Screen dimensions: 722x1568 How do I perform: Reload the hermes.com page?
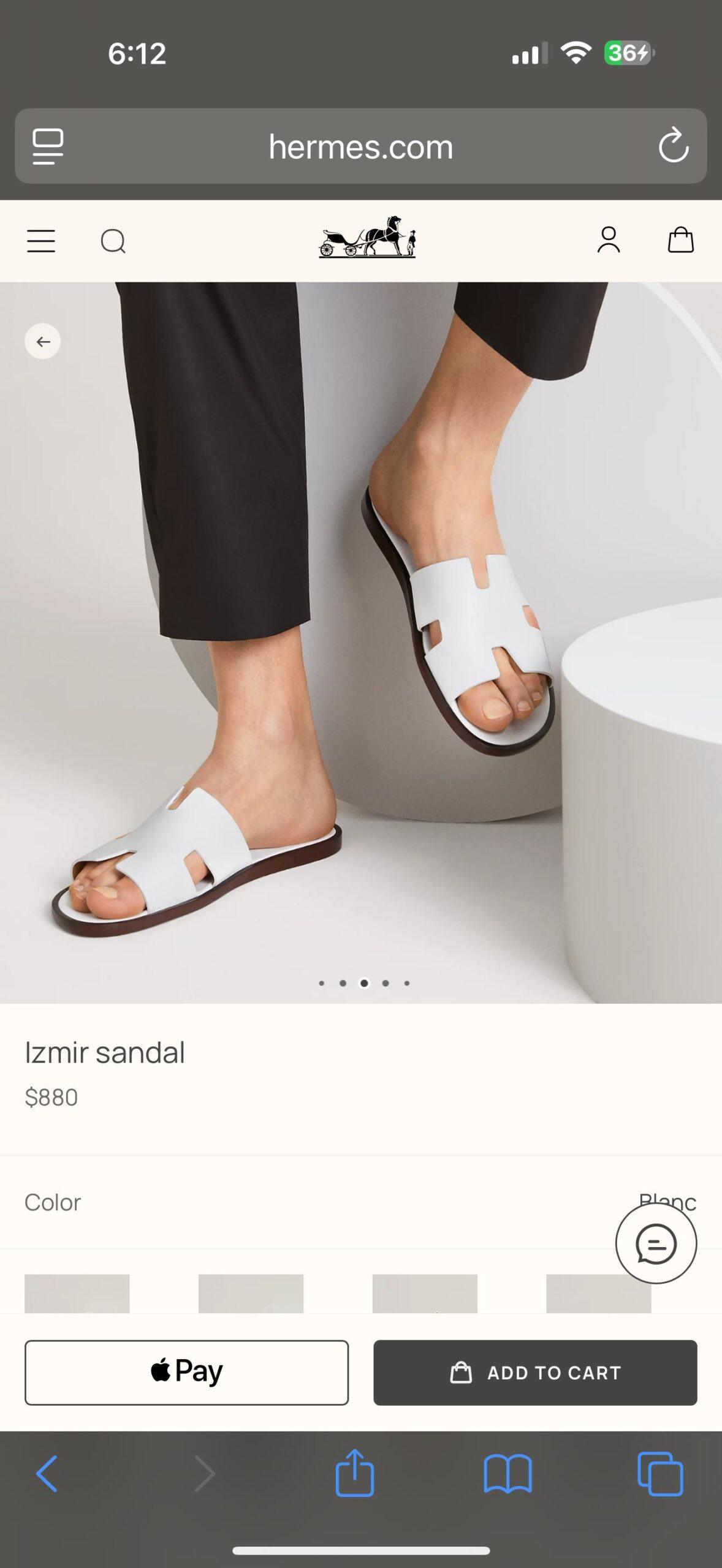pyautogui.click(x=673, y=146)
